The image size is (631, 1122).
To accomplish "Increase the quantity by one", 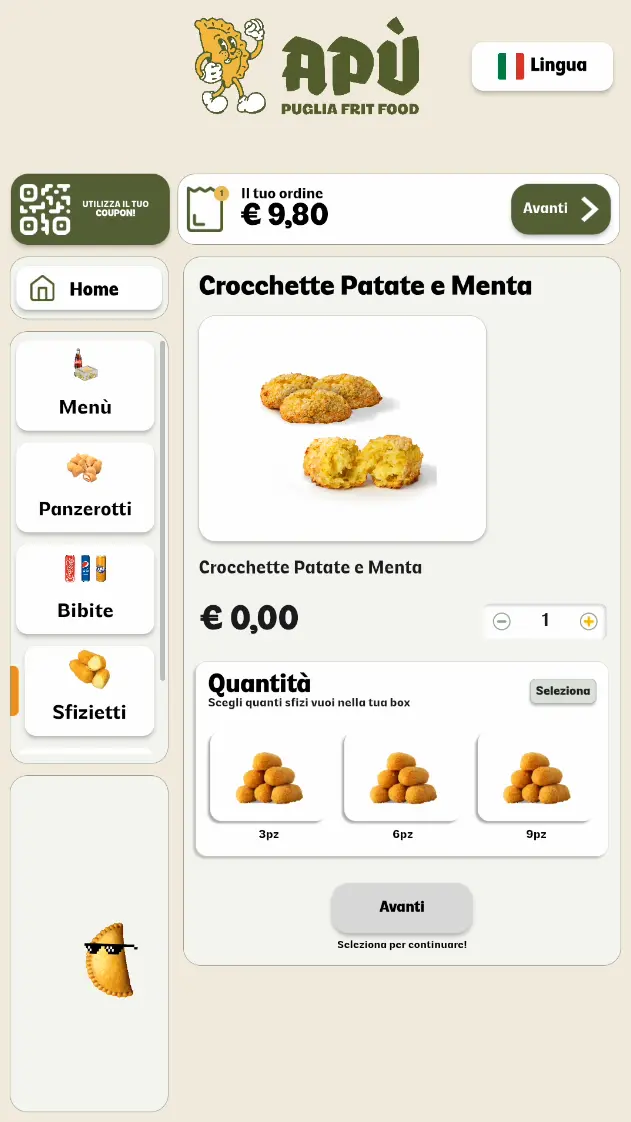I will coord(589,621).
